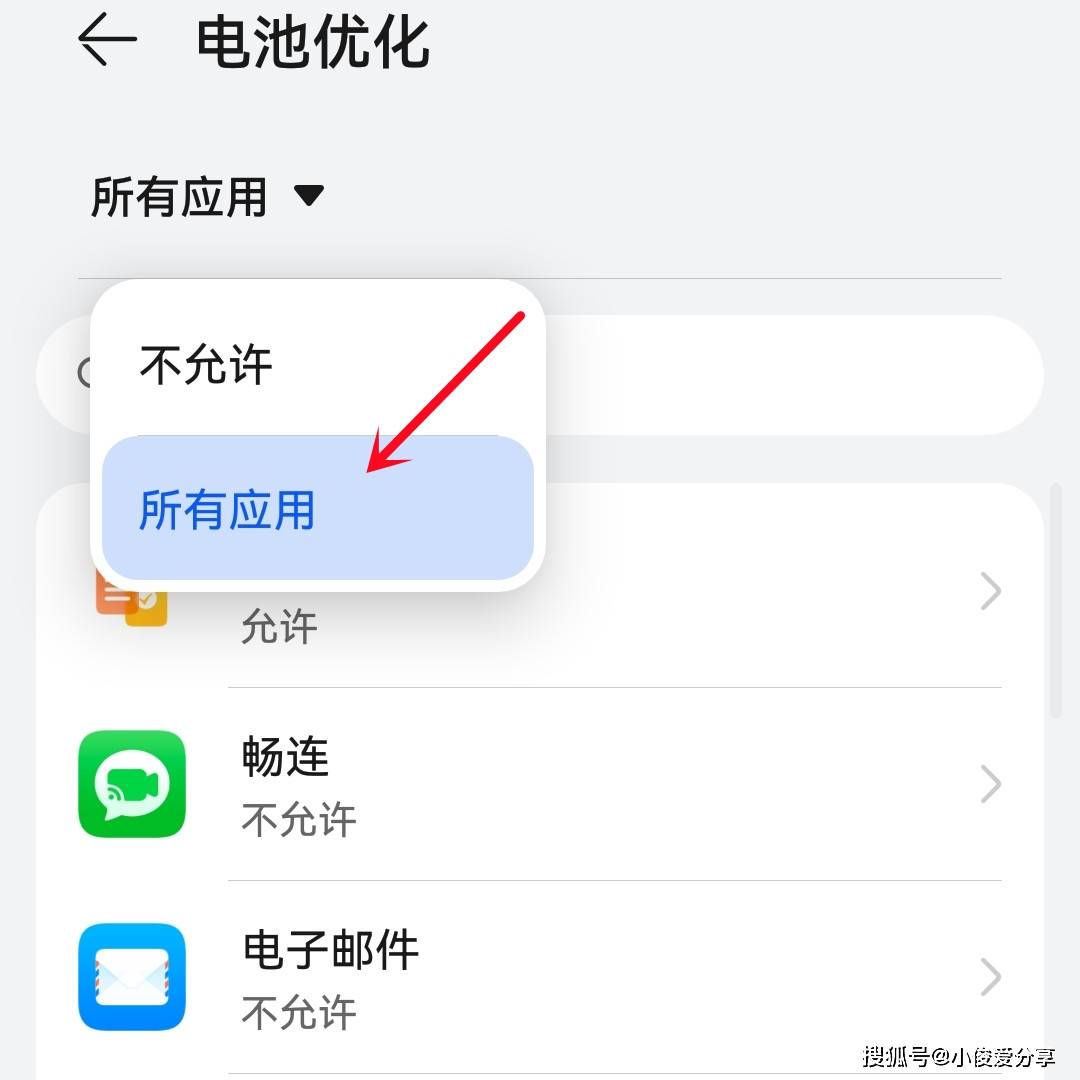Tap the search field behind the popup
The width and height of the screenshot is (1080, 1080).
[790, 375]
